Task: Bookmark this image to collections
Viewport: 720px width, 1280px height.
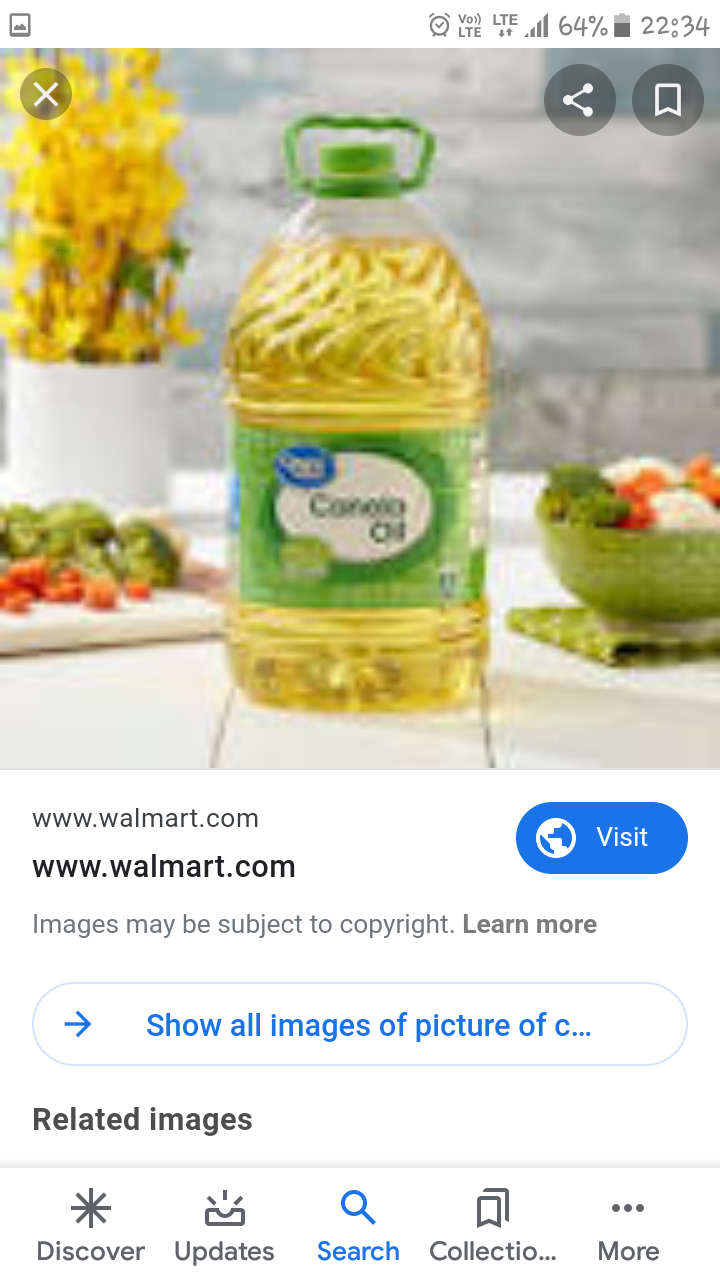Action: 667,99
